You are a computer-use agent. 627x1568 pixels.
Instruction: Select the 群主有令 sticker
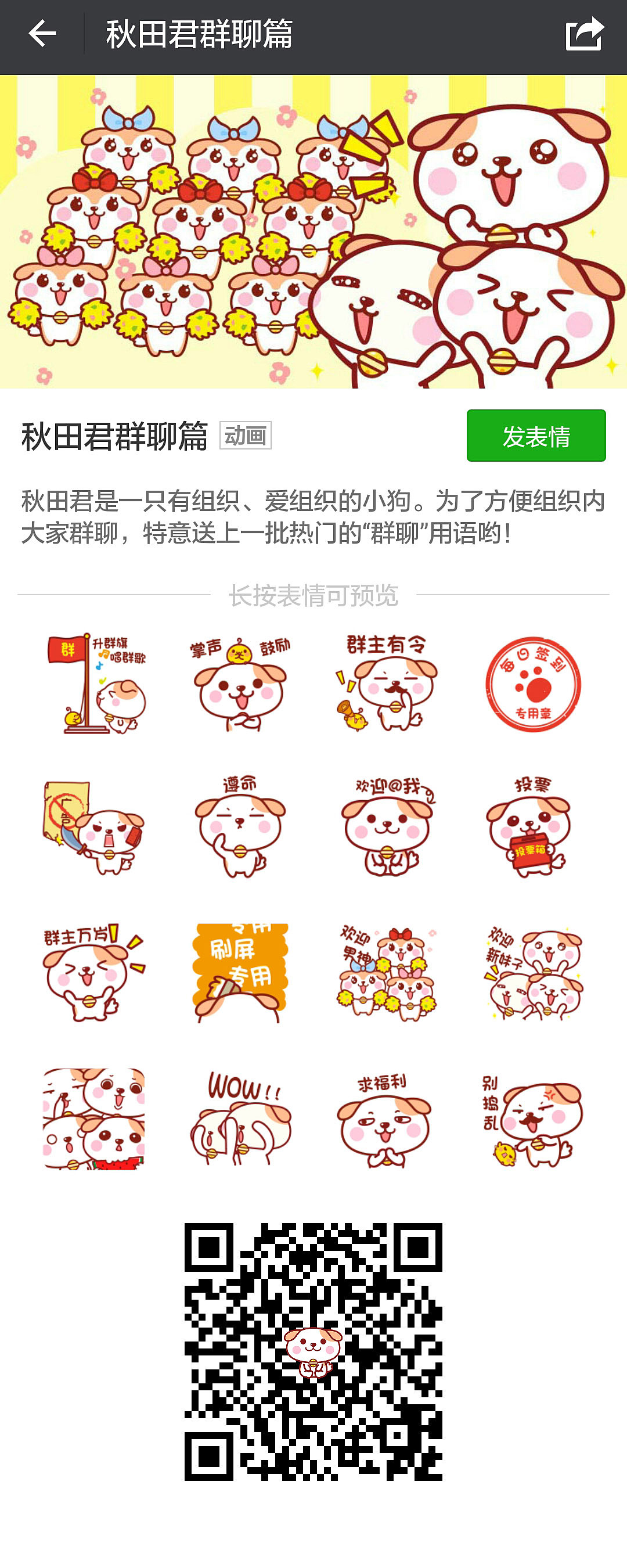click(x=387, y=684)
